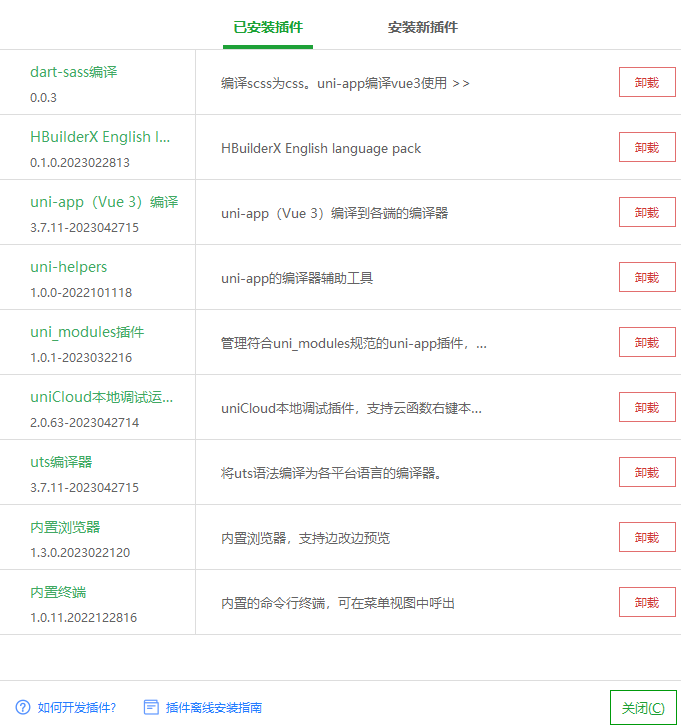Uninstall HBuilderX English language pack
This screenshot has height=728, width=681.
point(647,148)
